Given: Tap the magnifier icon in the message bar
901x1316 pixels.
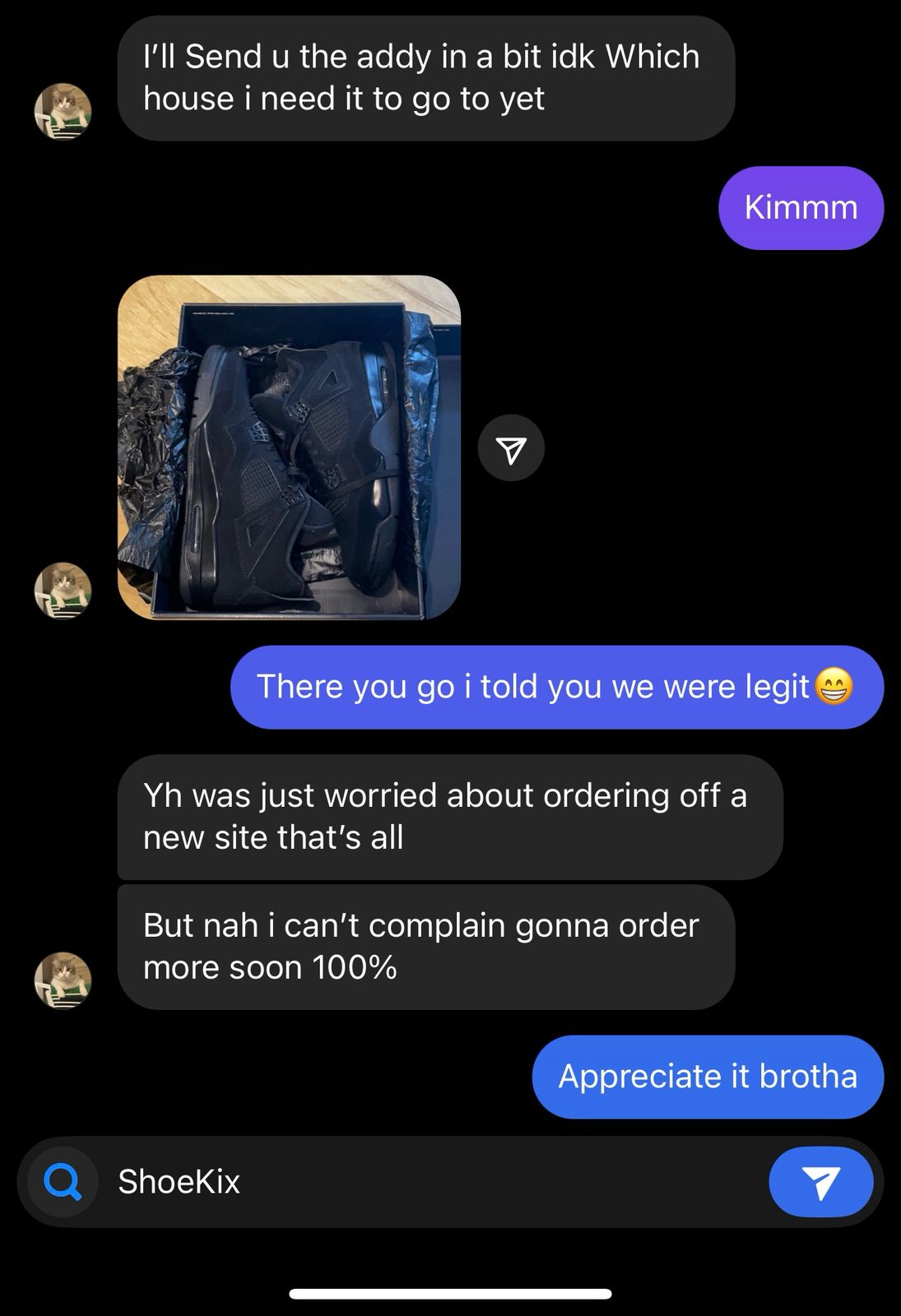Looking at the screenshot, I should 62,1182.
